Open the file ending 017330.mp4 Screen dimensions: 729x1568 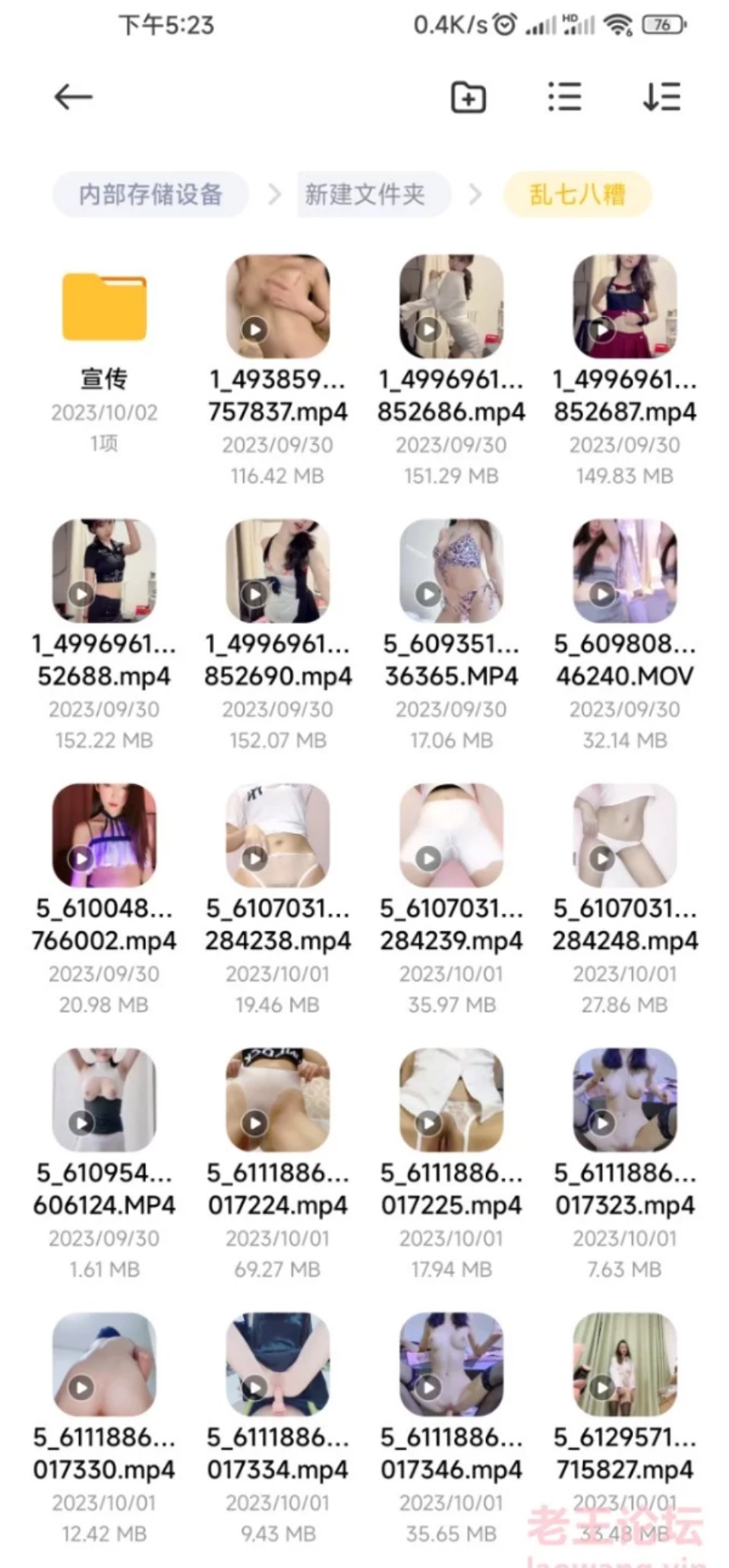click(x=104, y=1364)
